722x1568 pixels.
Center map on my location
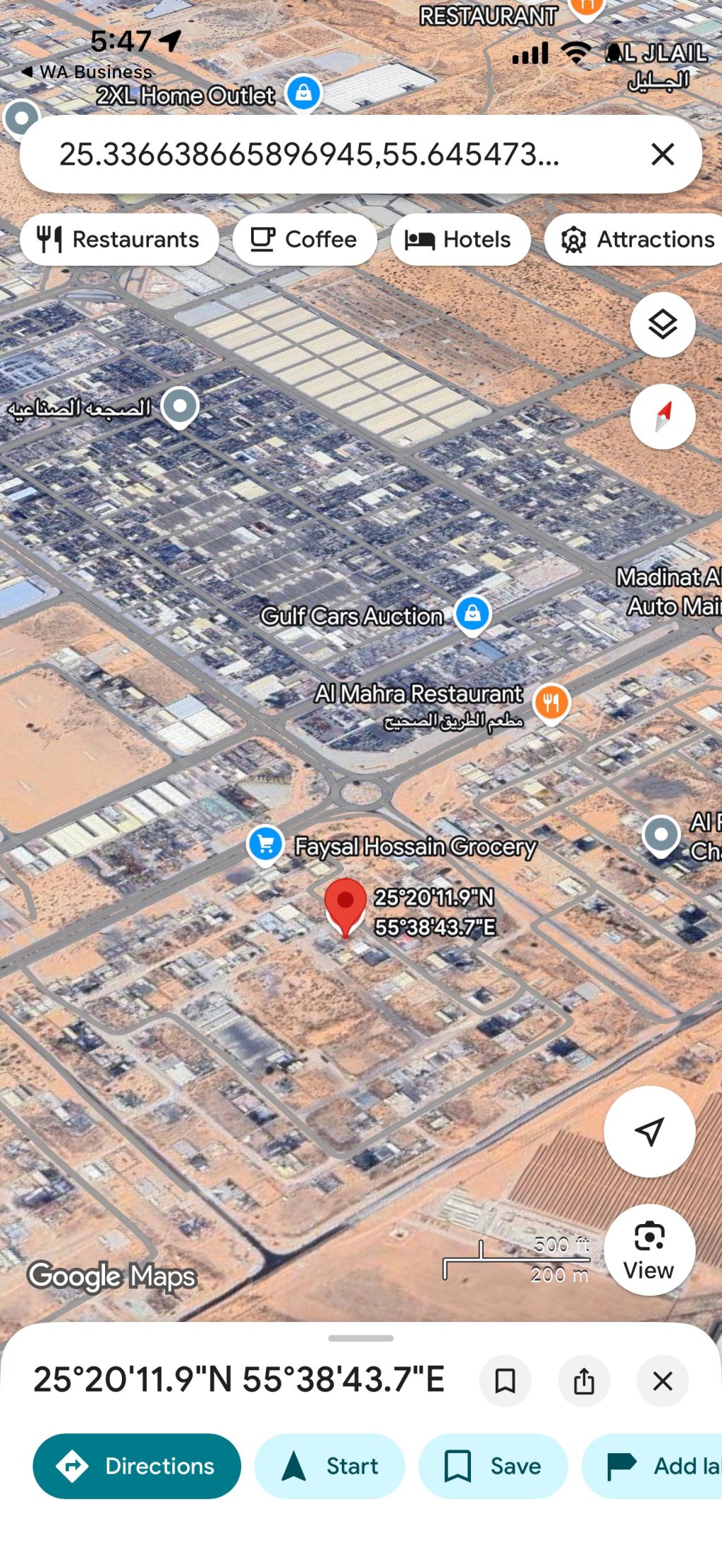(649, 1131)
